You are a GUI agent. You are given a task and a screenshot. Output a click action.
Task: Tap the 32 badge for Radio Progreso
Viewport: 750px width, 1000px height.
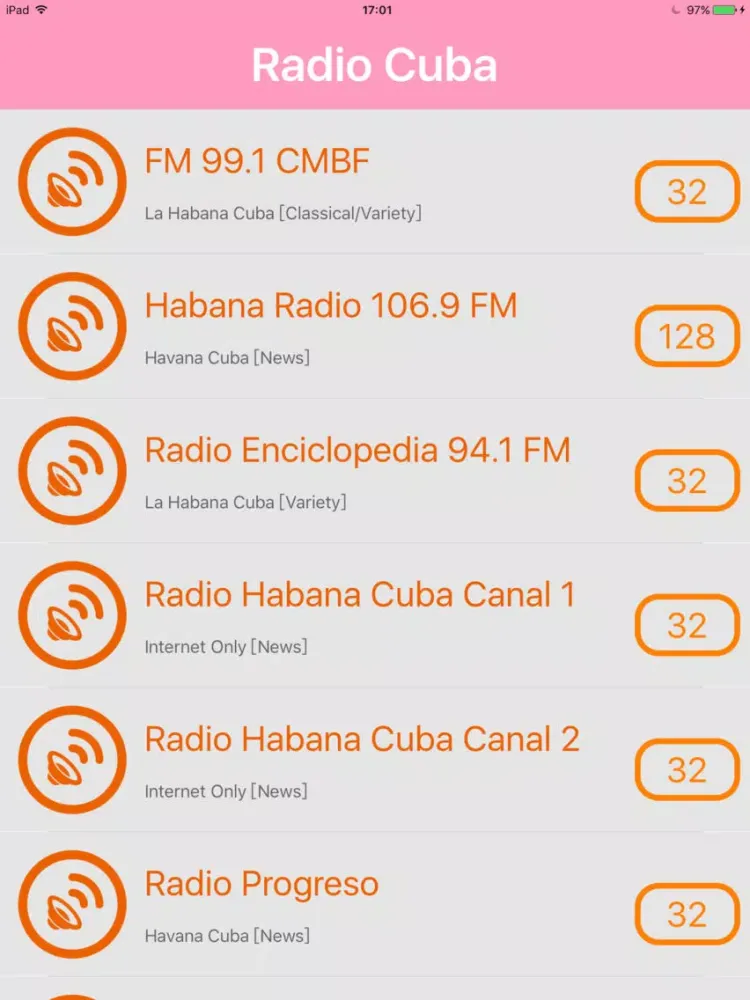coord(687,914)
